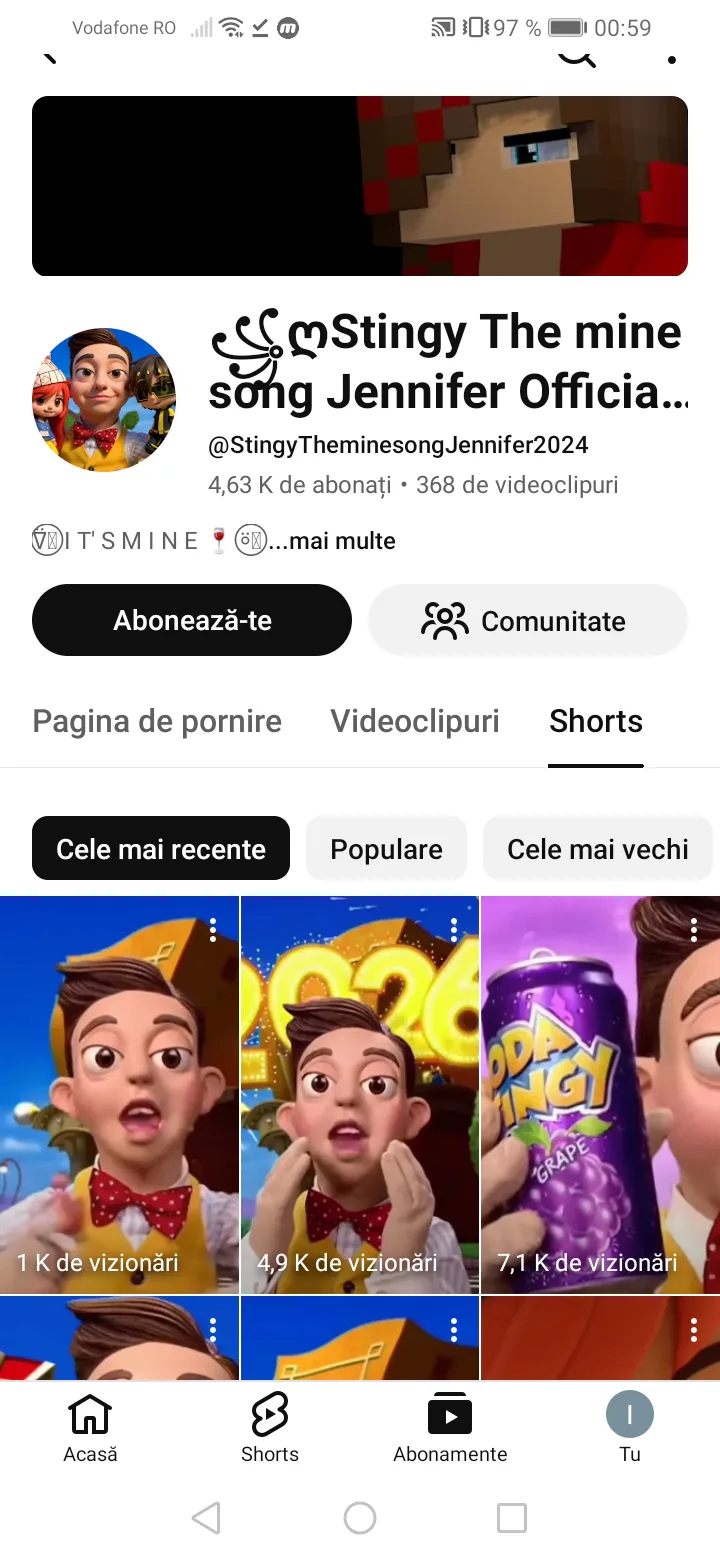Select the channel's Shorts tab

(596, 721)
